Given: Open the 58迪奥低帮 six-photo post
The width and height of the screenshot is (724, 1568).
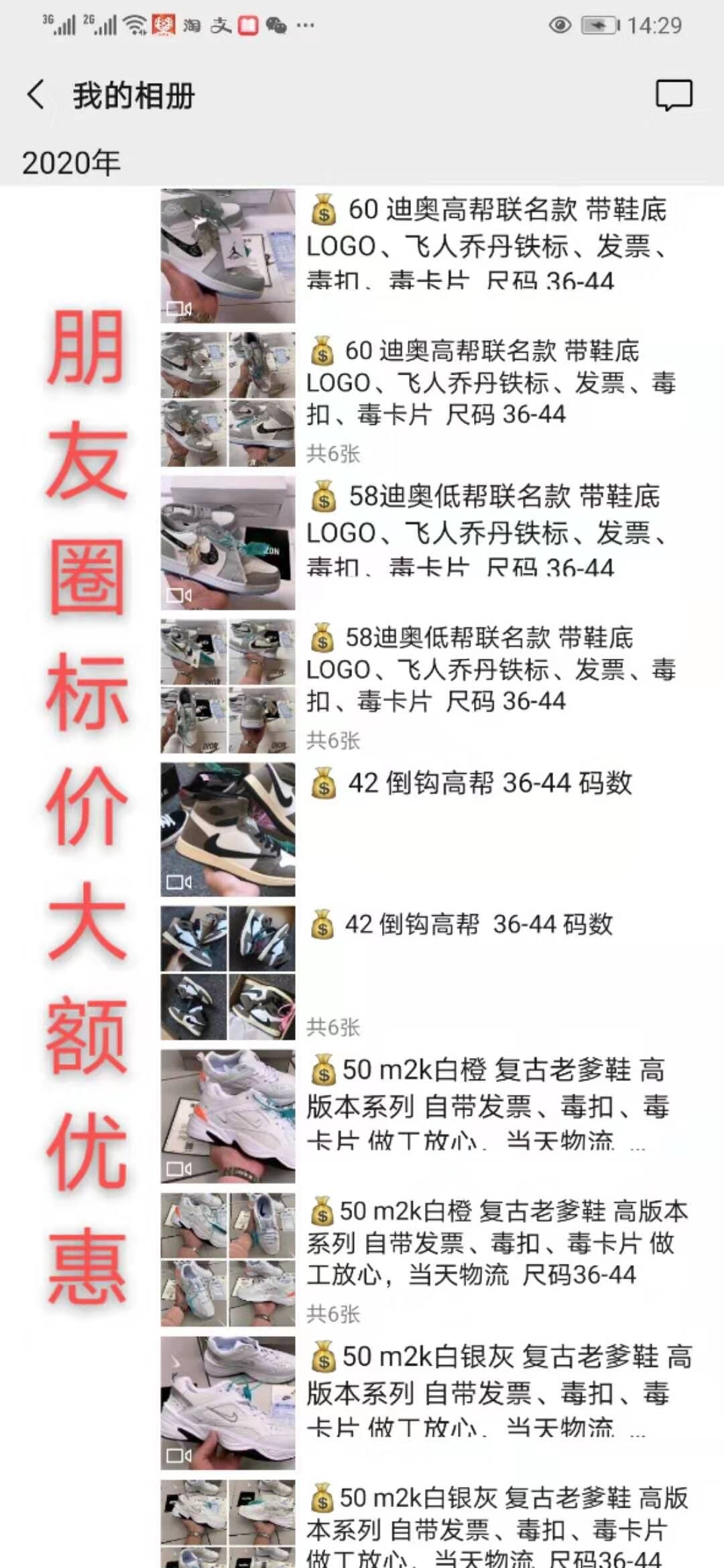Looking at the screenshot, I should (x=228, y=686).
